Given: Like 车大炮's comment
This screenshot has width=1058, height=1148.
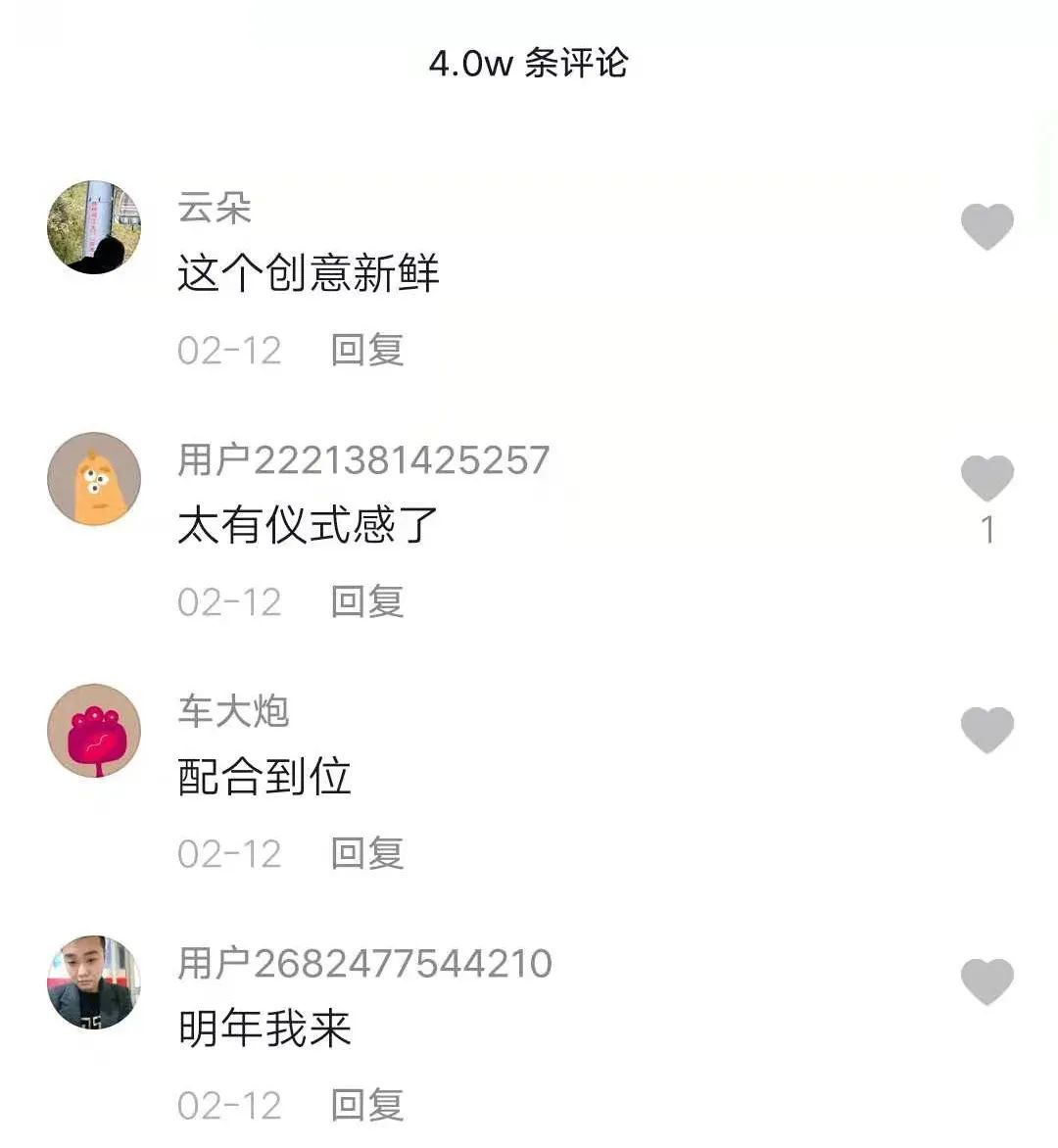Looking at the screenshot, I should [x=986, y=730].
